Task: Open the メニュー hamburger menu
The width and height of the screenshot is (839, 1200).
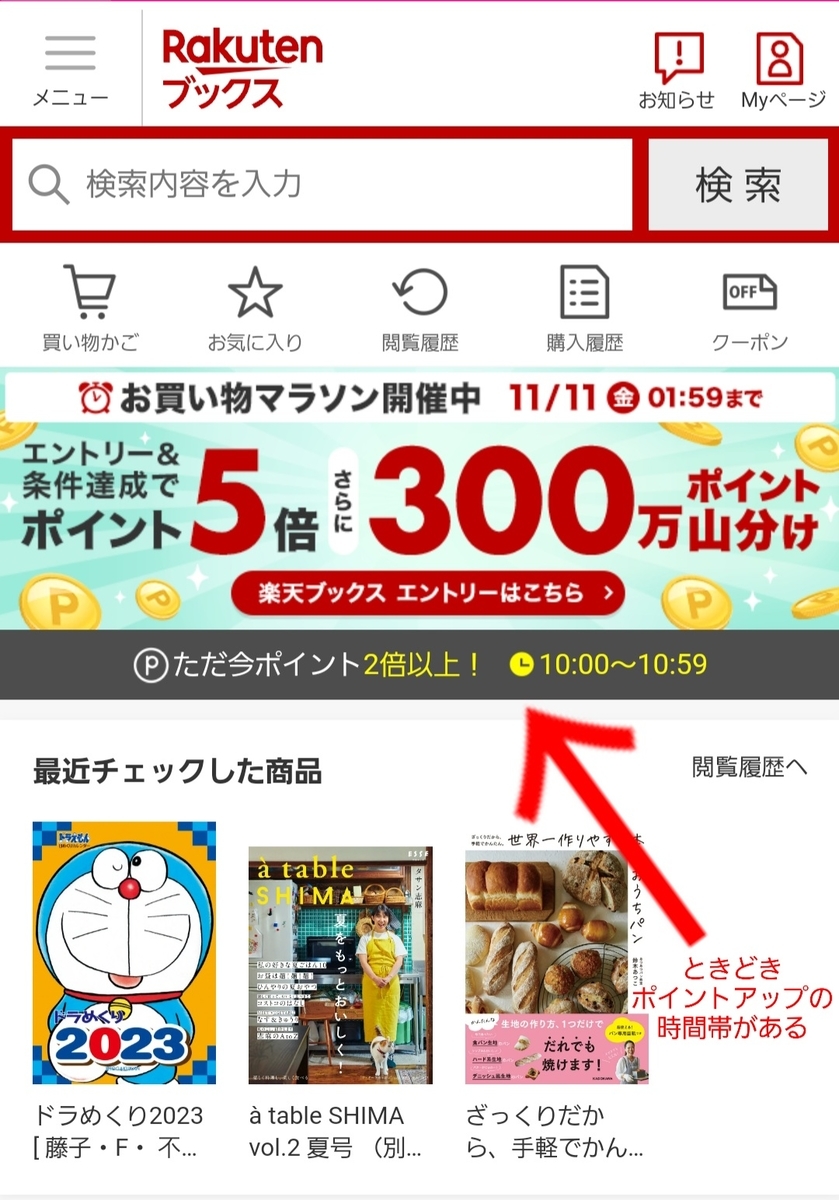Action: (70, 68)
